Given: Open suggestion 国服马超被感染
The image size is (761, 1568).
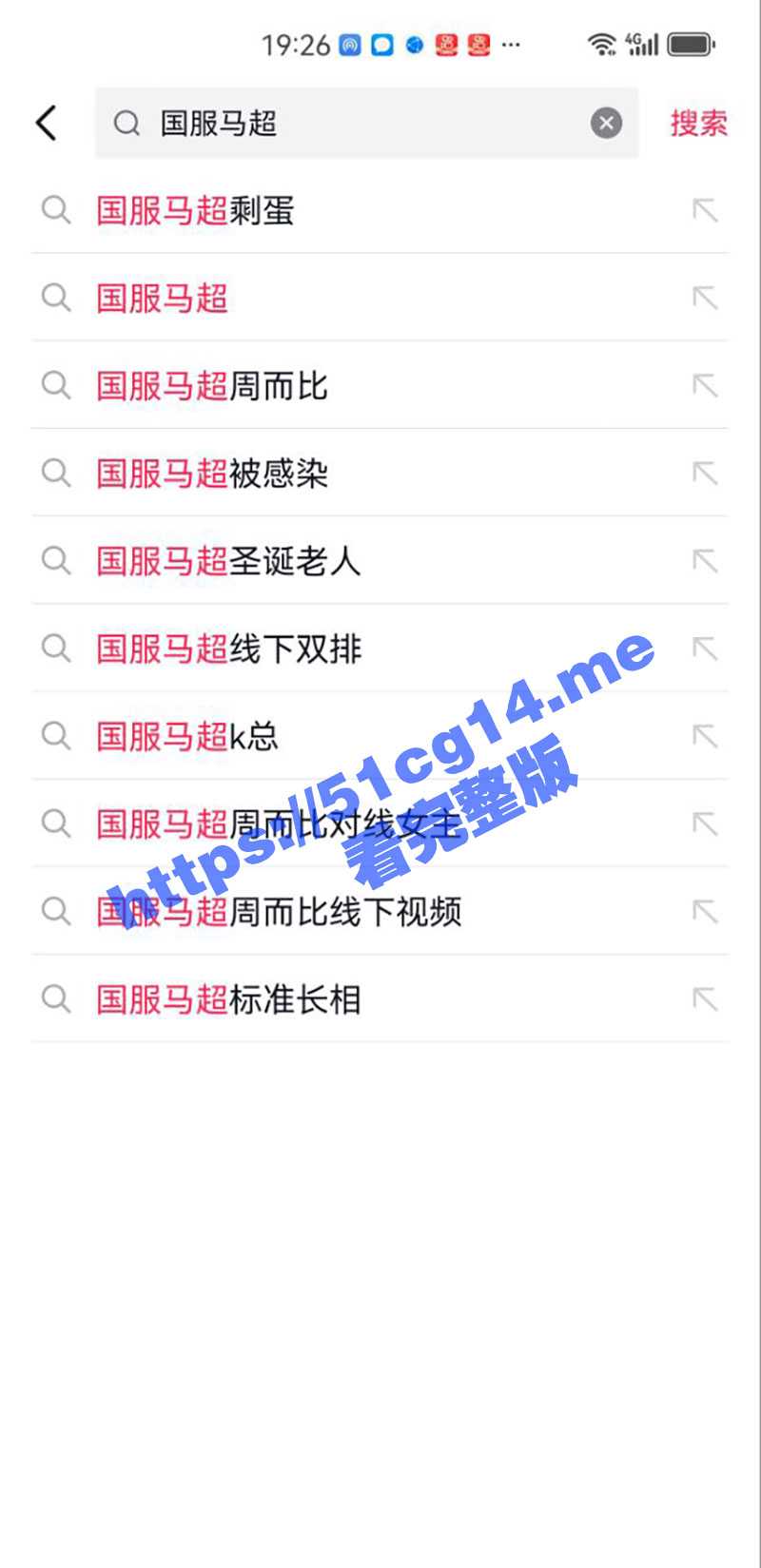Looking at the screenshot, I should coord(212,473).
